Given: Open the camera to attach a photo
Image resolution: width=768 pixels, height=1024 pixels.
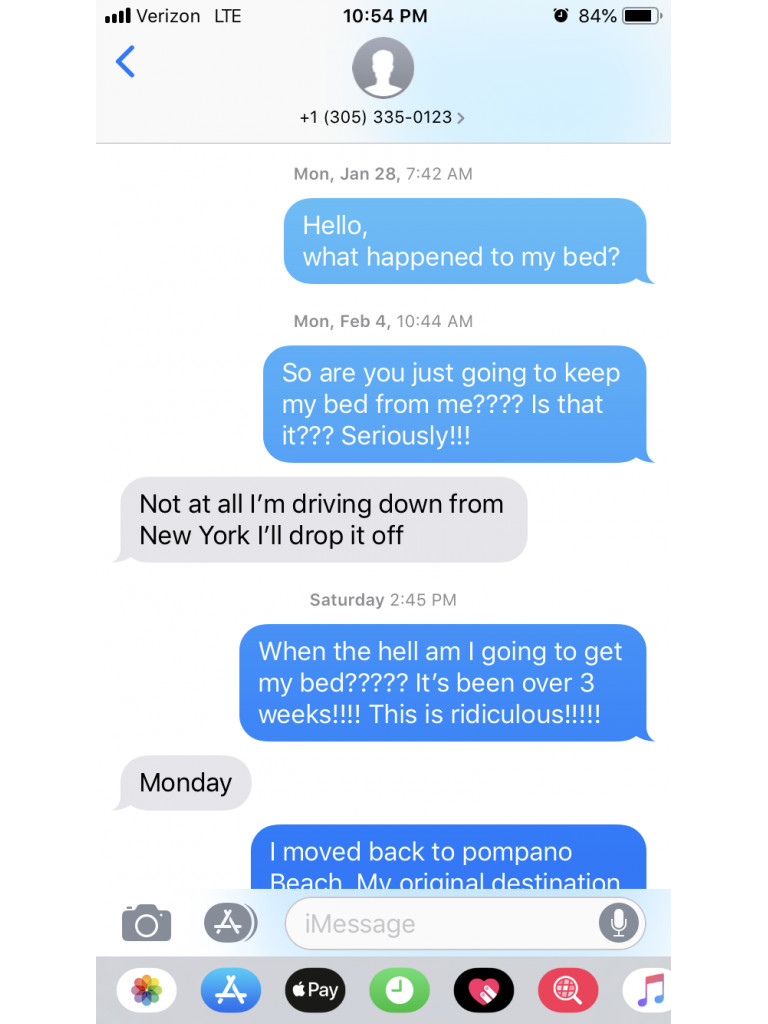Looking at the screenshot, I should [146, 922].
